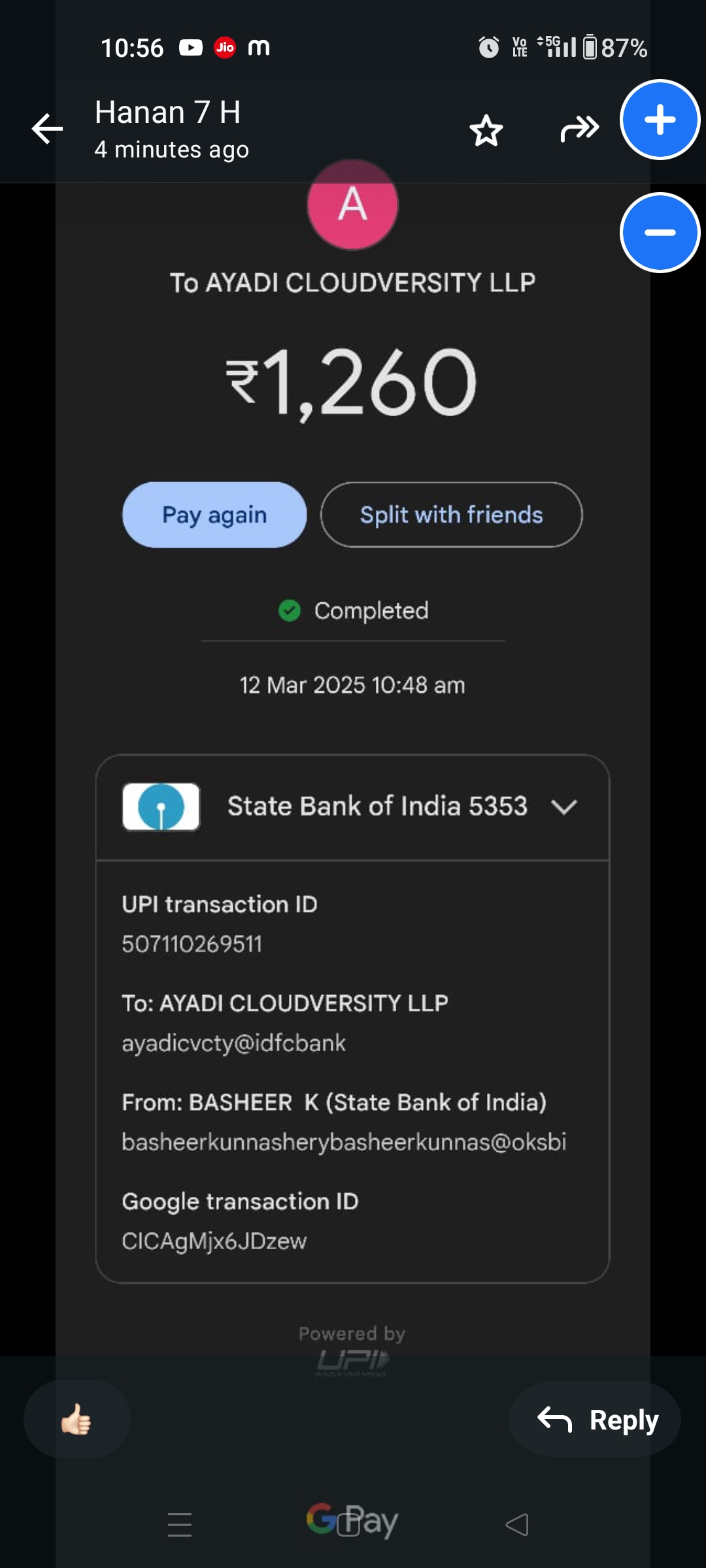Open recent apps from navigation bar
706x1568 pixels.
(180, 1524)
